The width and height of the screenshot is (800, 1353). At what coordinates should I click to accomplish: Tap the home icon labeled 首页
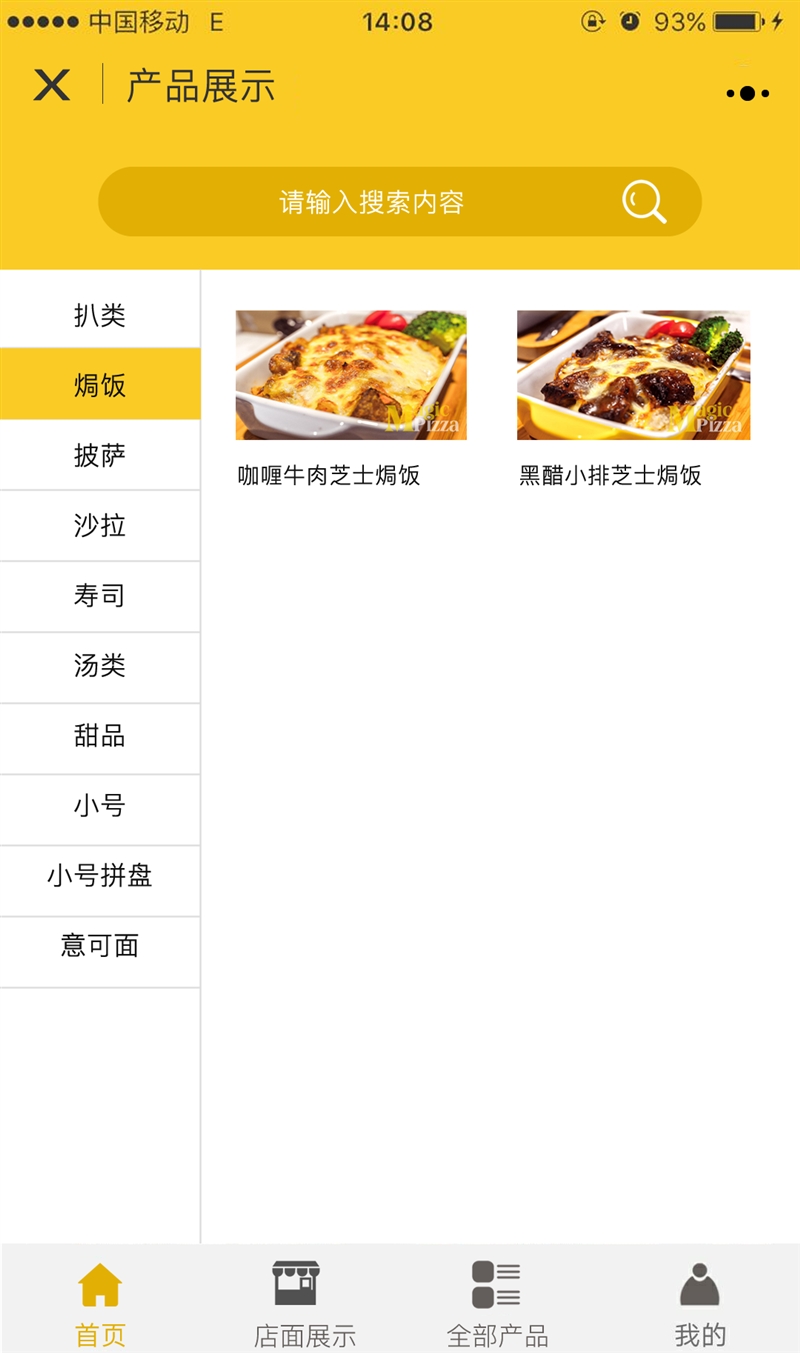(98, 1290)
